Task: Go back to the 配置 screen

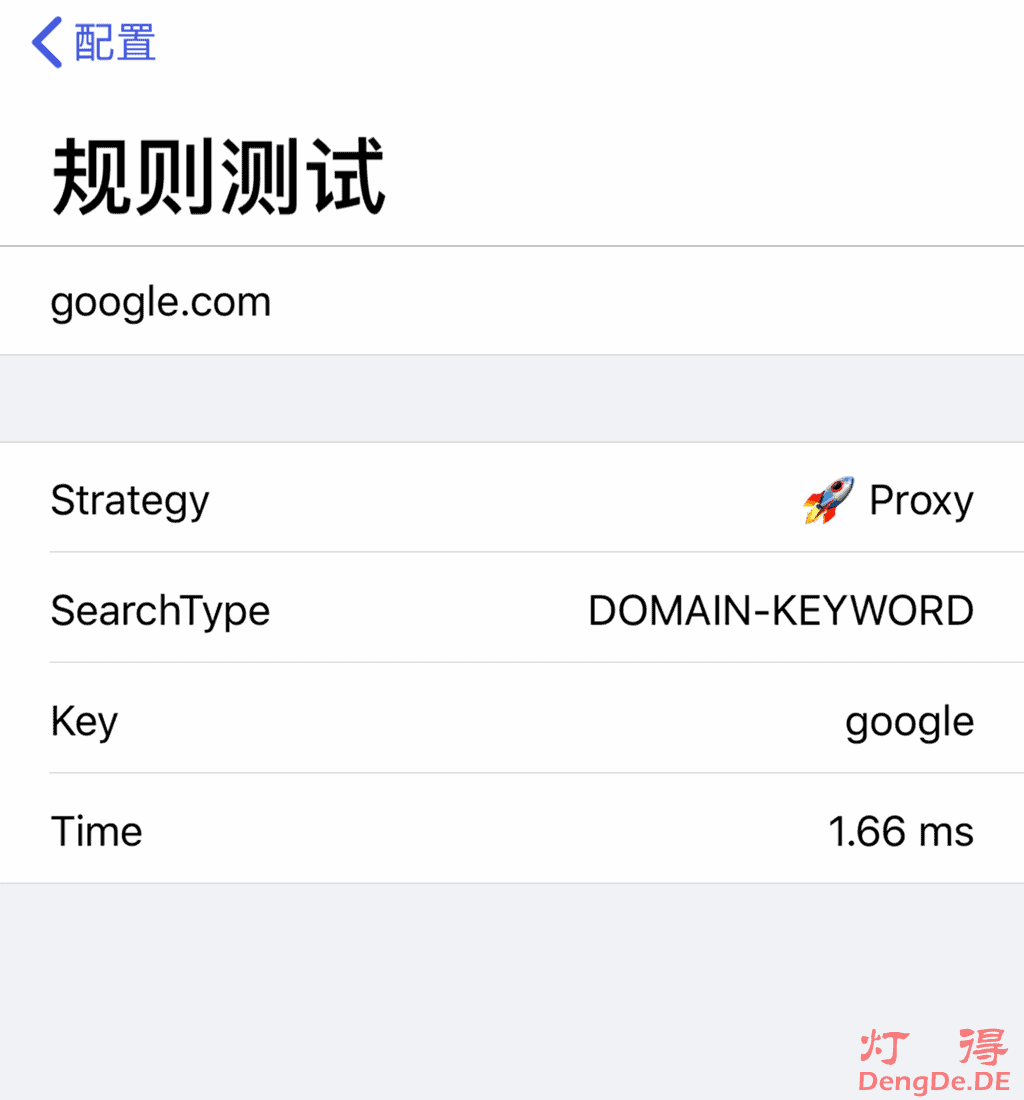Action: pos(94,43)
